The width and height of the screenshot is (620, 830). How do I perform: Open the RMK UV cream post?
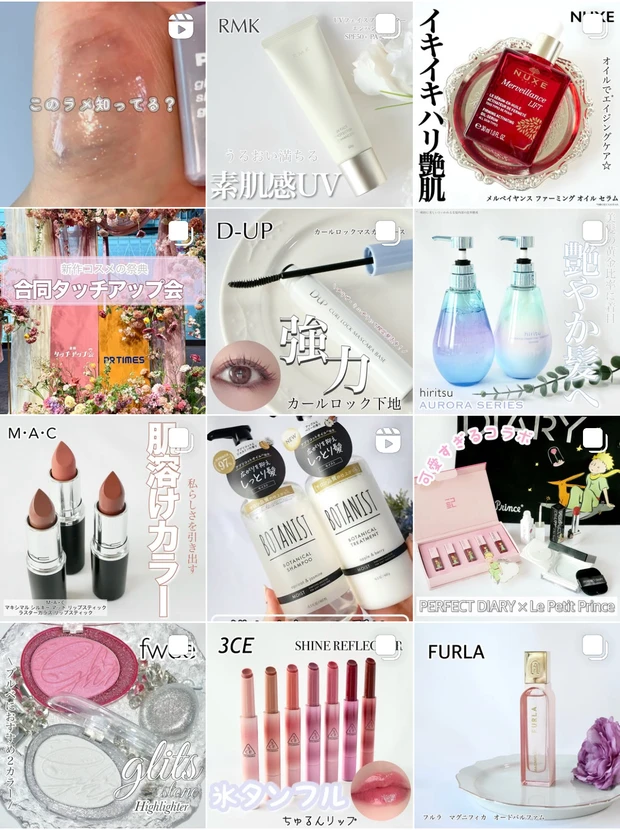[310, 102]
